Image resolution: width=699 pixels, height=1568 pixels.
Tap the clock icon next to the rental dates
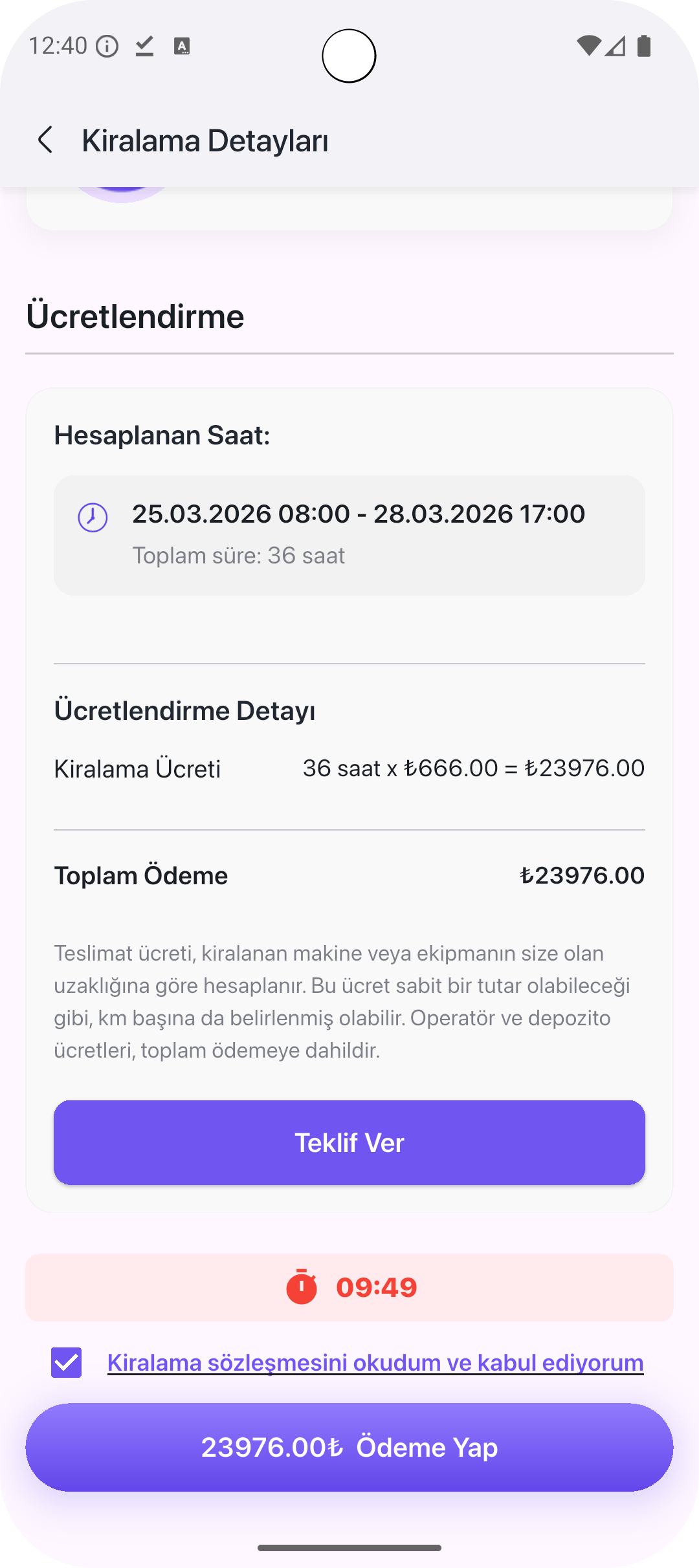[x=91, y=517]
